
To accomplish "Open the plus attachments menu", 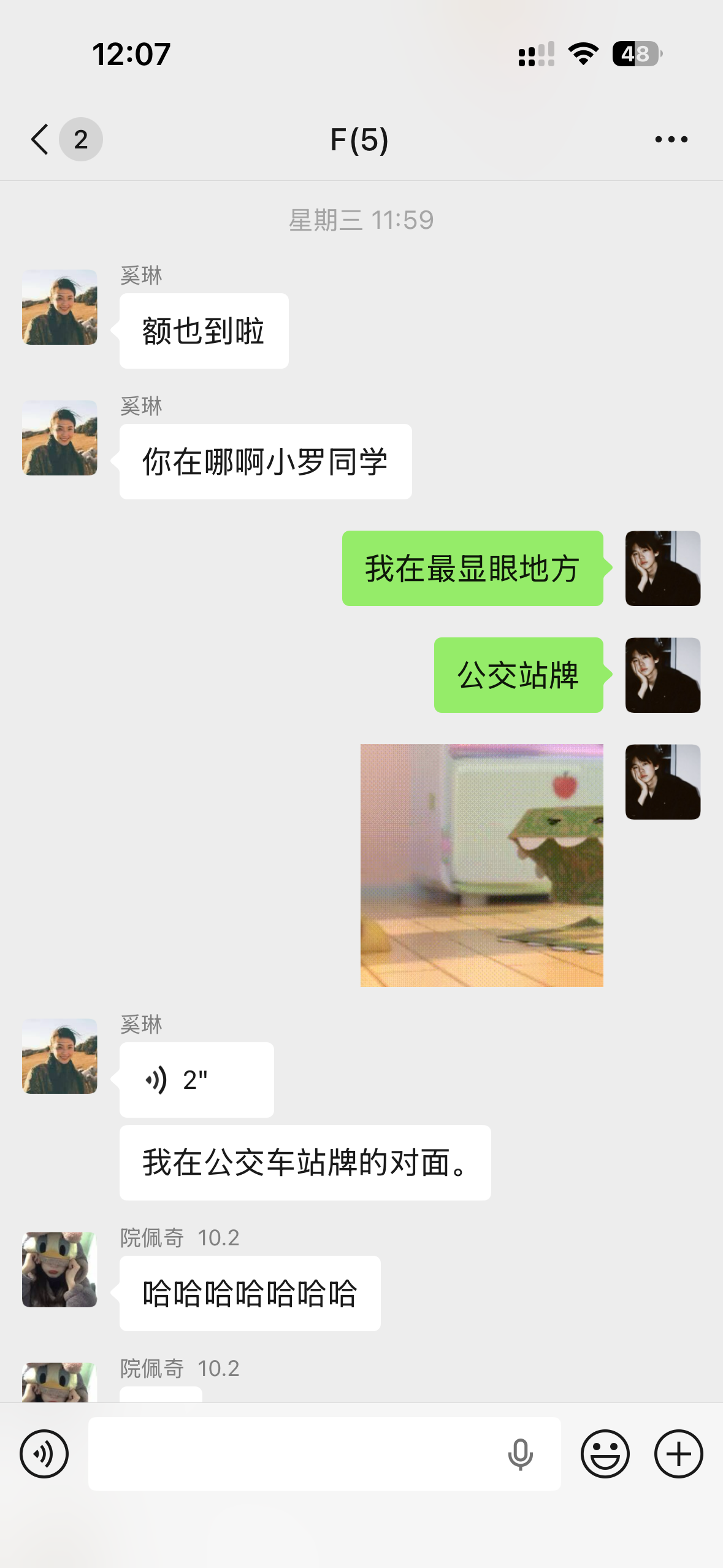I will pos(678,1453).
